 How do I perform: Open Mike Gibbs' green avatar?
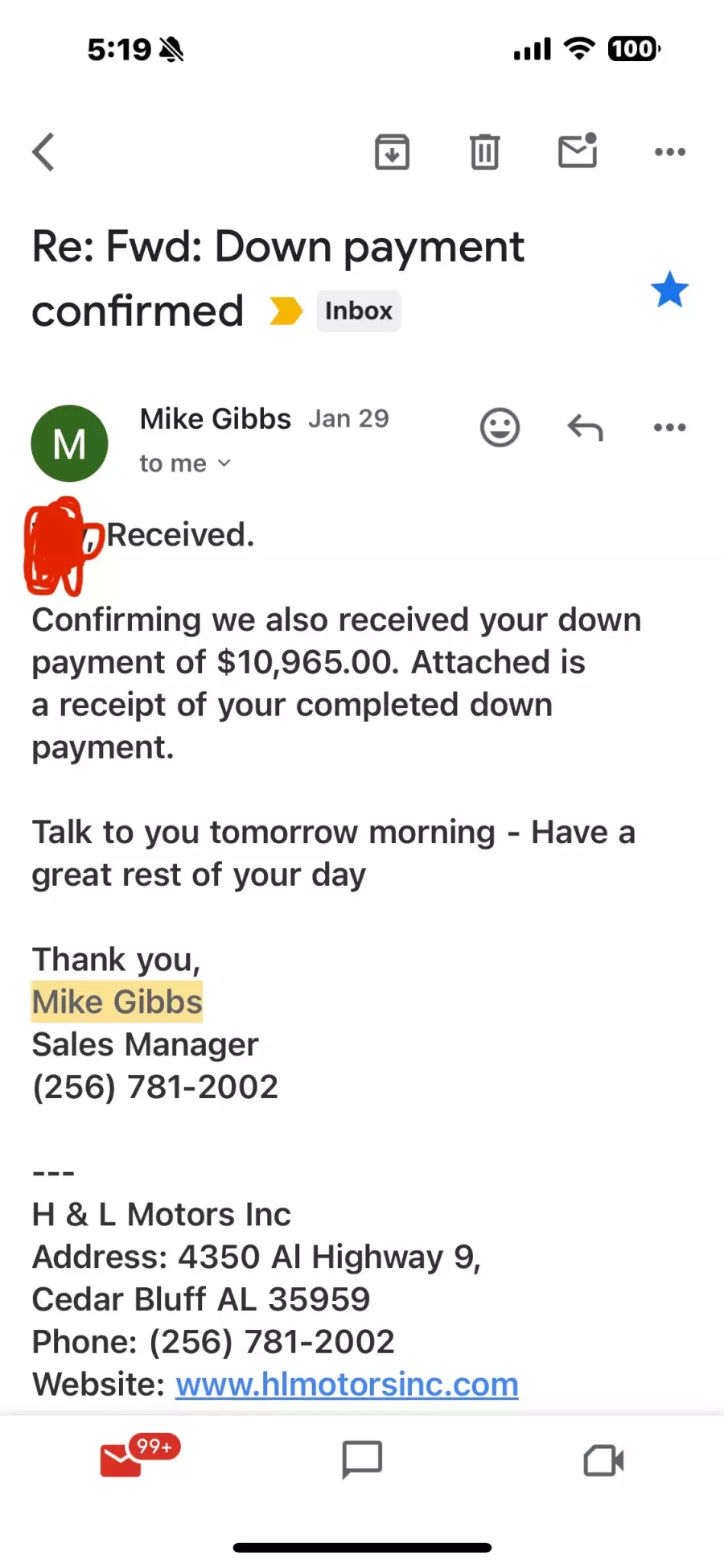(69, 443)
